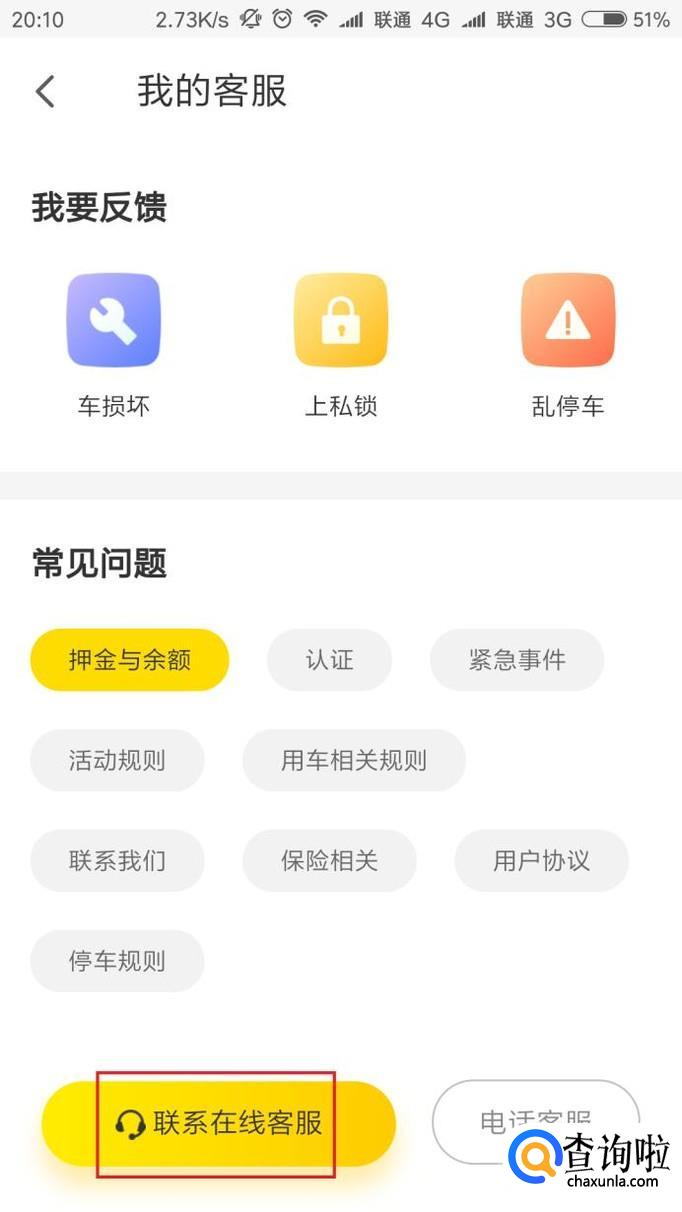The height and width of the screenshot is (1212, 682).
Task: Choose the 停车规则 chip
Action: (117, 961)
